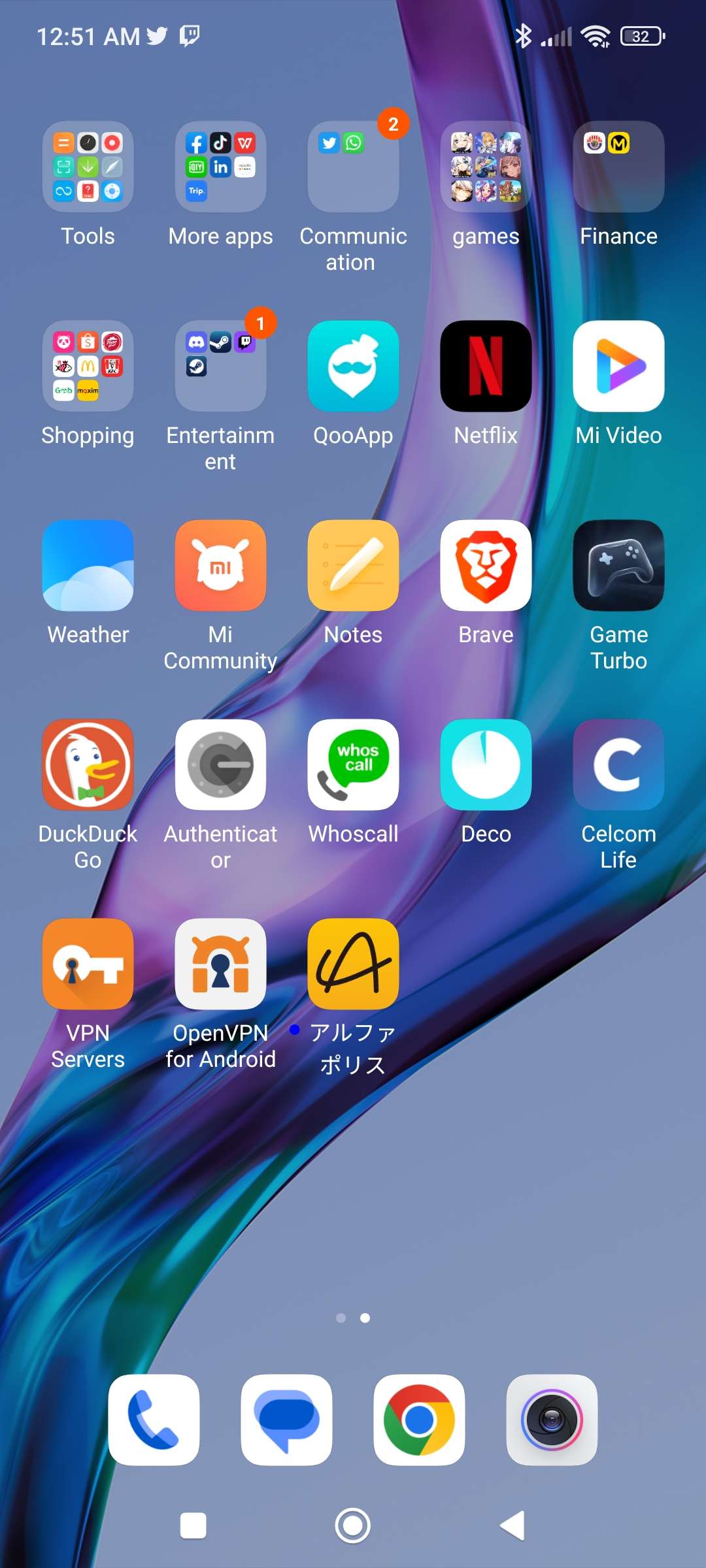
Task: Open the games folder
Action: click(x=486, y=167)
